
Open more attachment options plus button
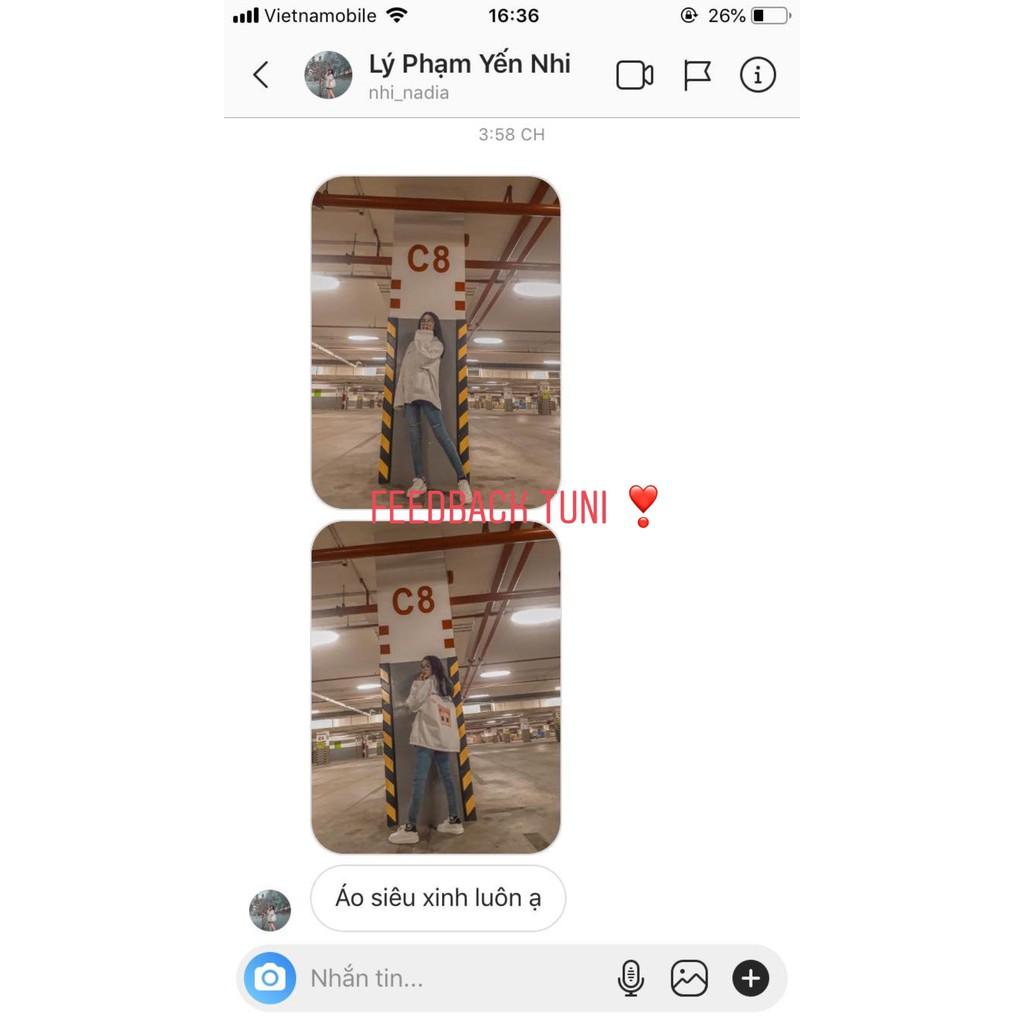(x=750, y=978)
